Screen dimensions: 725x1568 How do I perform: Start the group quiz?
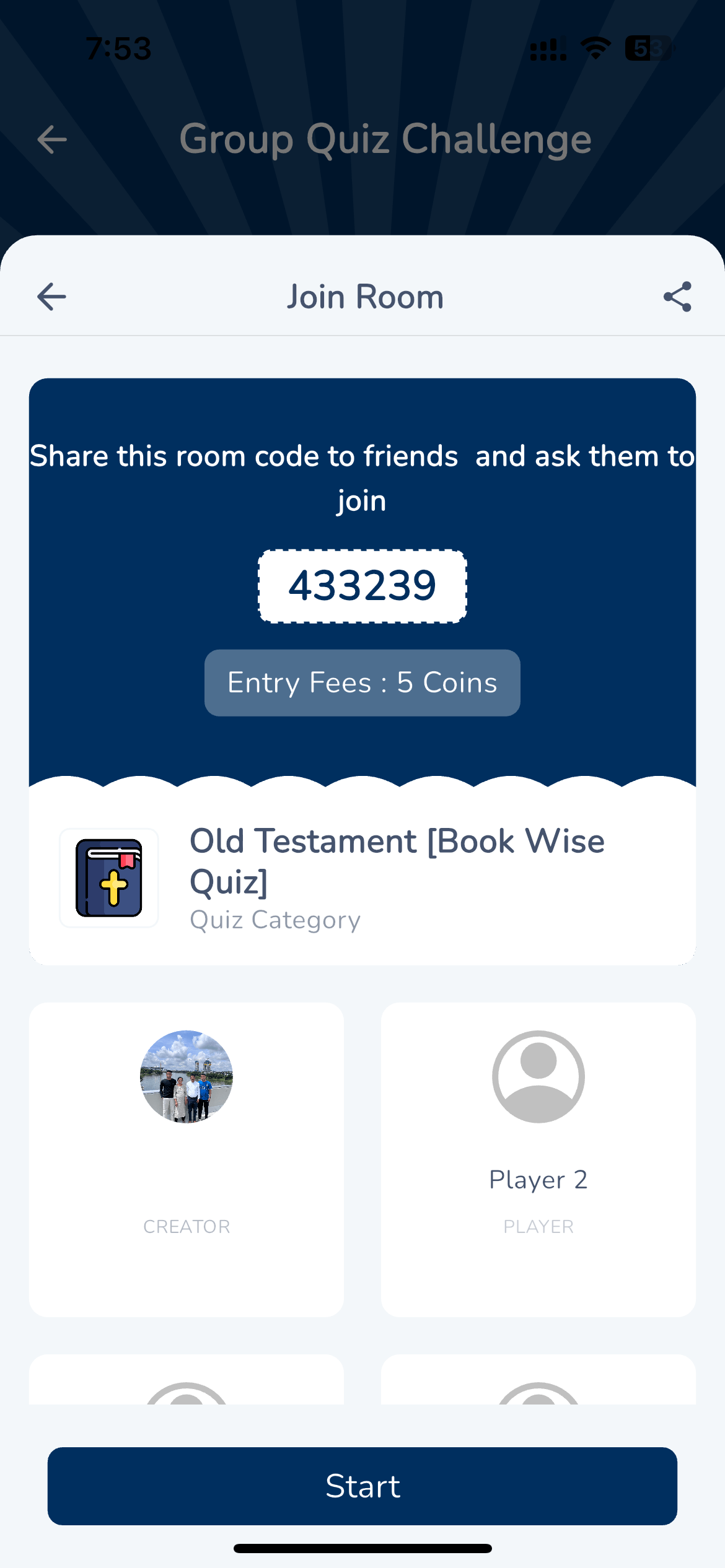pyautogui.click(x=362, y=1486)
